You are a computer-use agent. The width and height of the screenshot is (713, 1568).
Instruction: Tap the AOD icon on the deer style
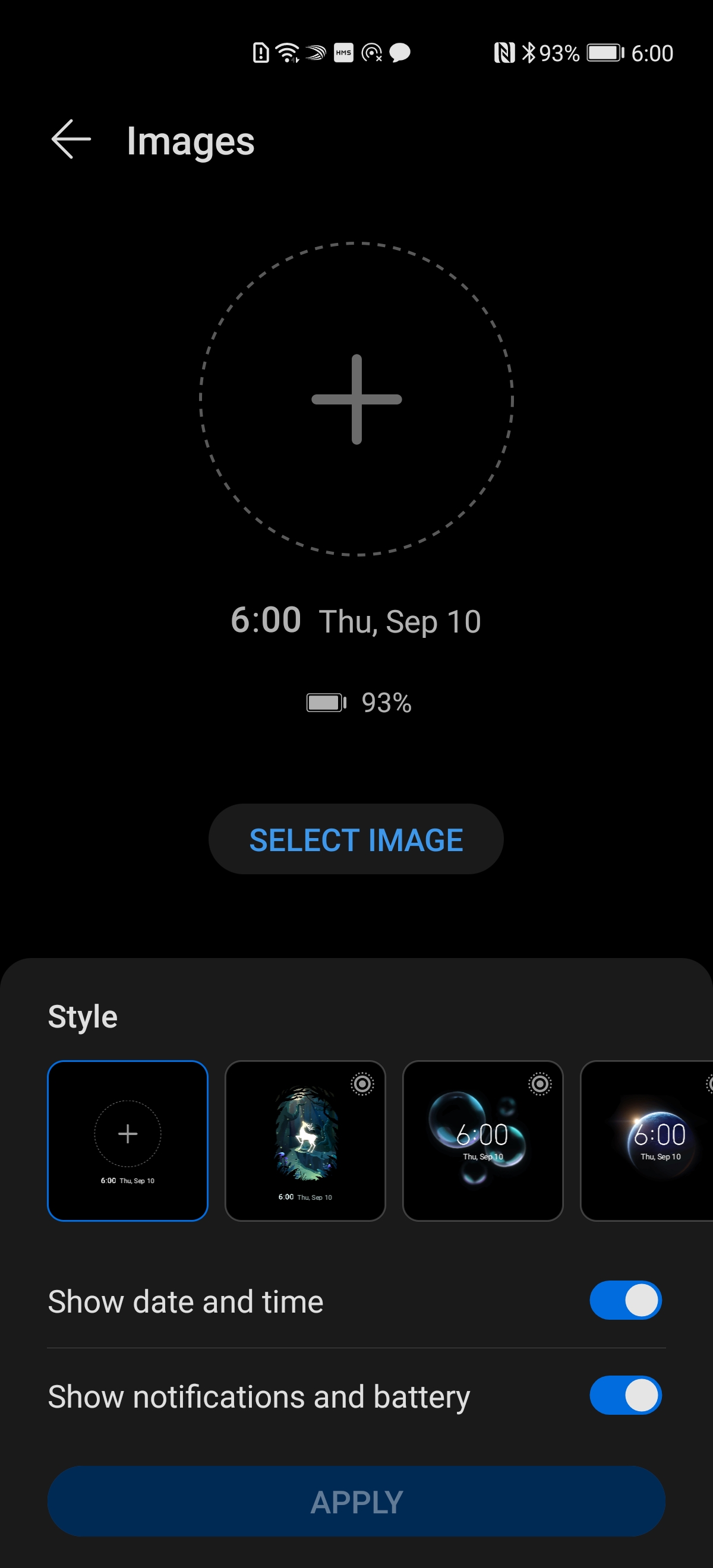362,1084
